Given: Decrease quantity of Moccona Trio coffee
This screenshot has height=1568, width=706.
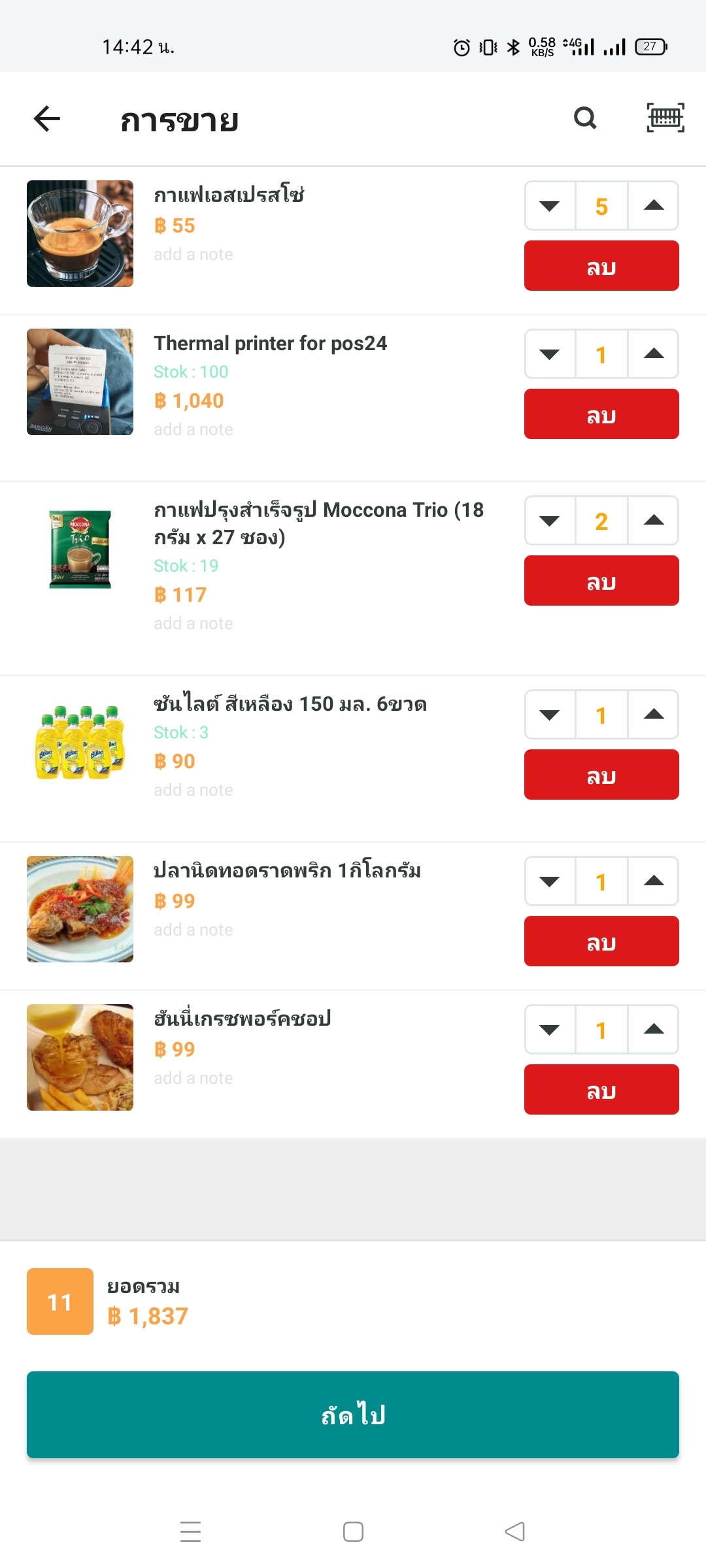Looking at the screenshot, I should tap(550, 521).
